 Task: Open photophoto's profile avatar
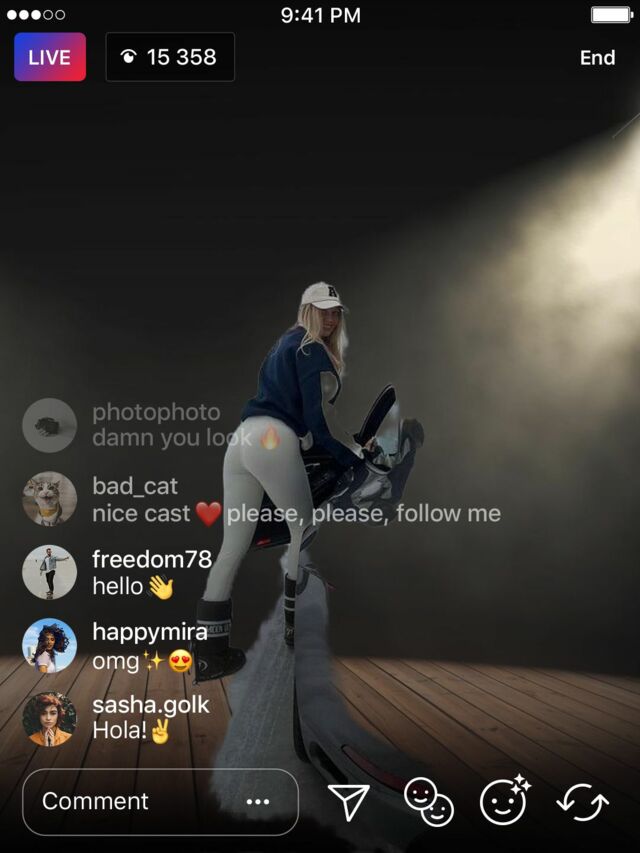click(x=49, y=425)
